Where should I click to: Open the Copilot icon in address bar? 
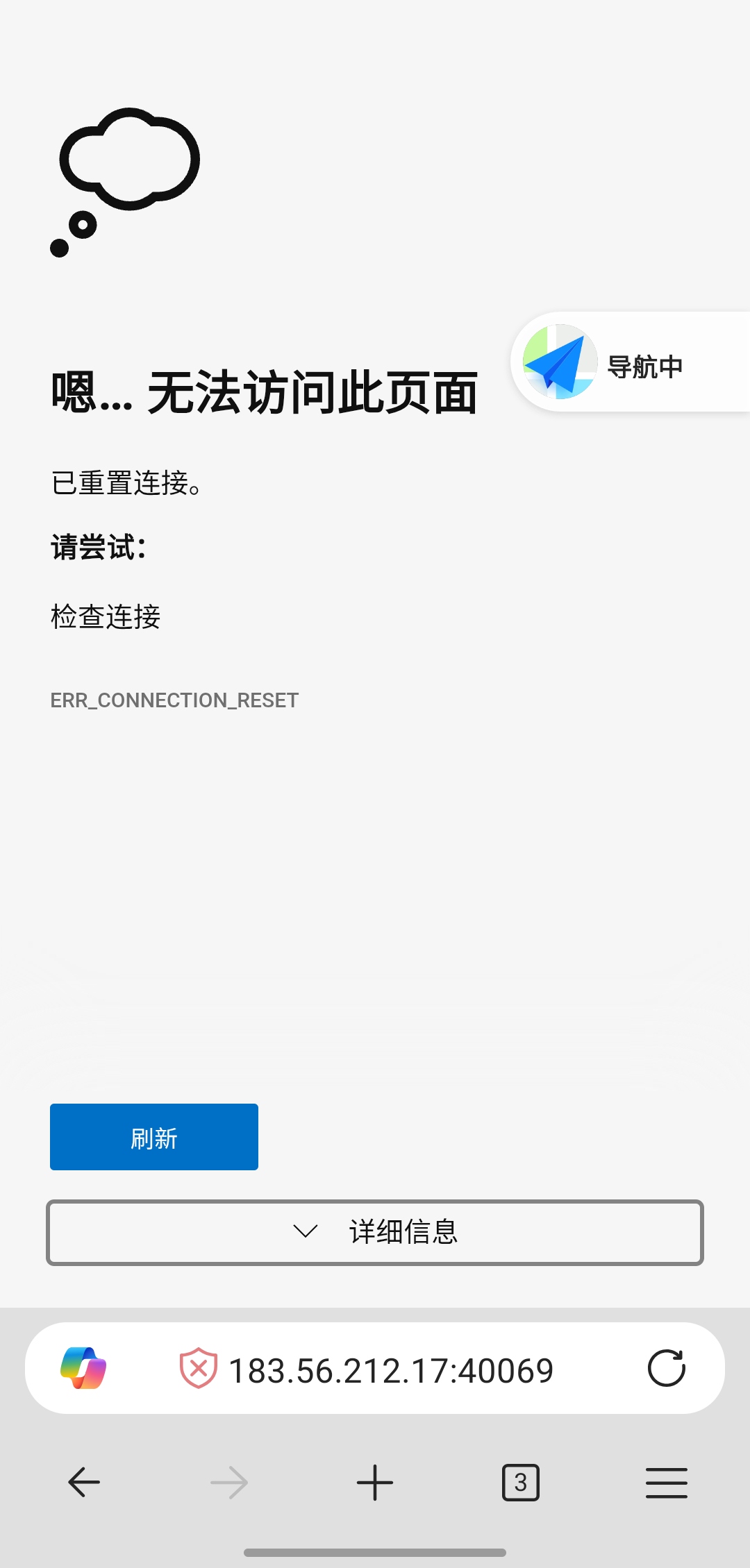pyautogui.click(x=83, y=1368)
